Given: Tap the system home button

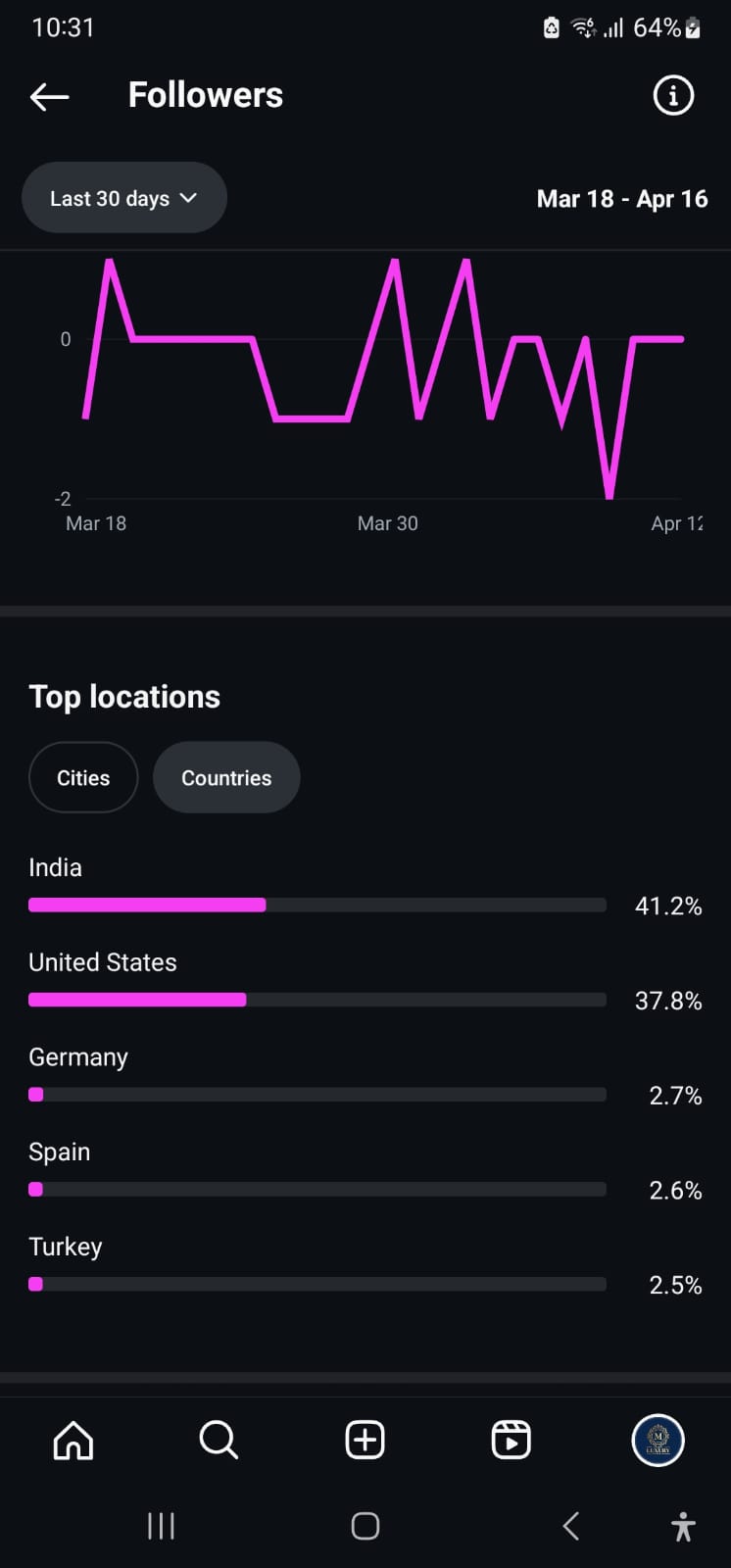Looking at the screenshot, I should point(365,1526).
